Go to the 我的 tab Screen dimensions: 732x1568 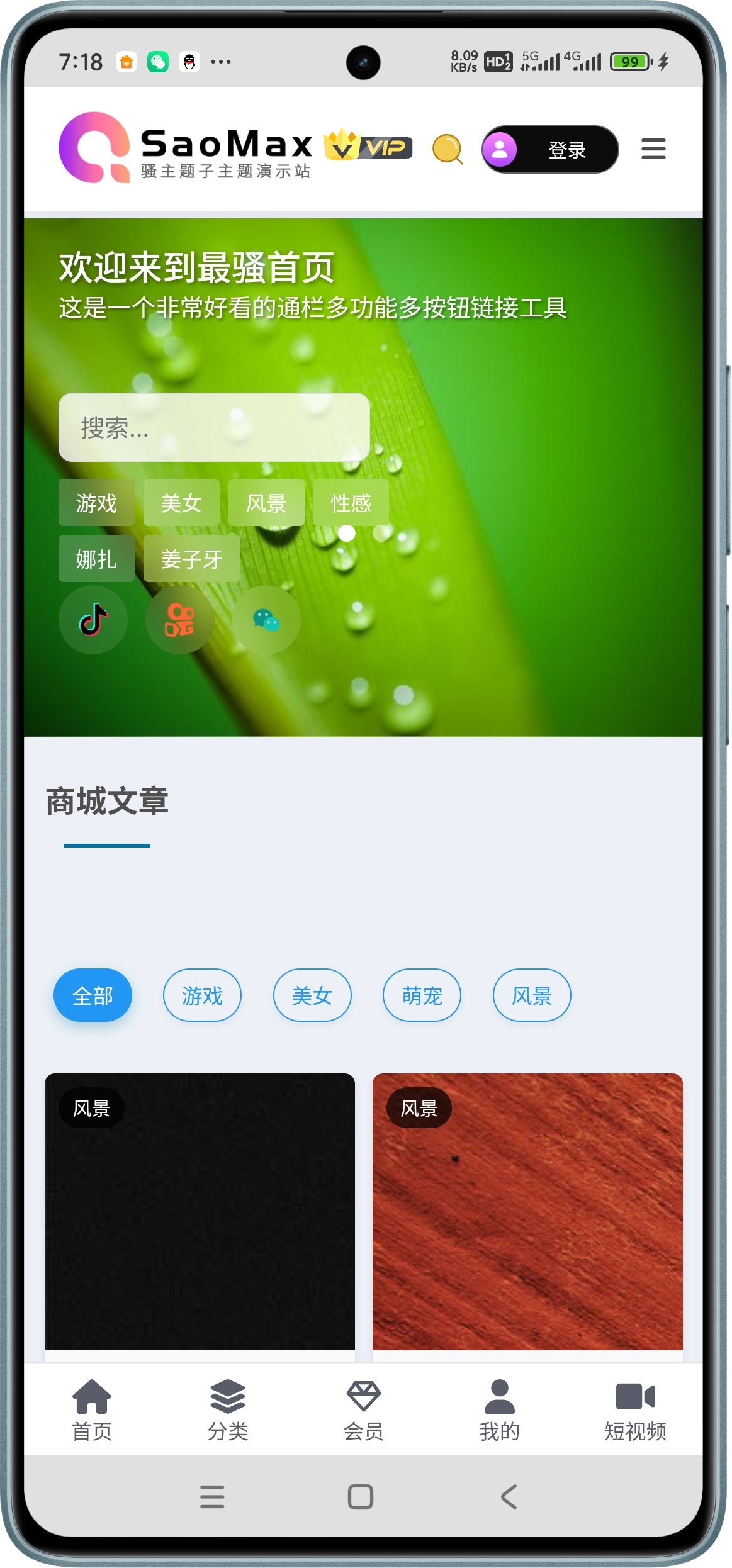(x=500, y=1410)
